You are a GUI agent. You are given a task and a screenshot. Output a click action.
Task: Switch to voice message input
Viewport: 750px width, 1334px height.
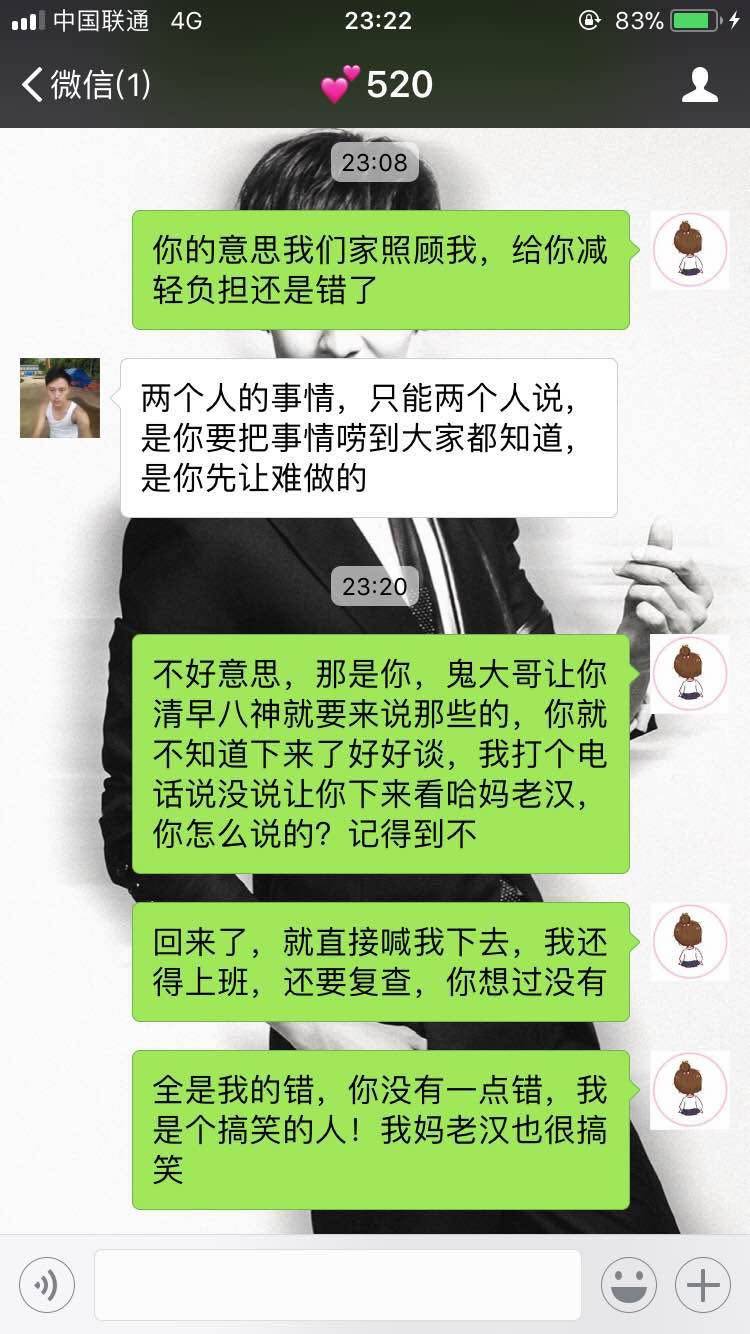(x=47, y=1285)
